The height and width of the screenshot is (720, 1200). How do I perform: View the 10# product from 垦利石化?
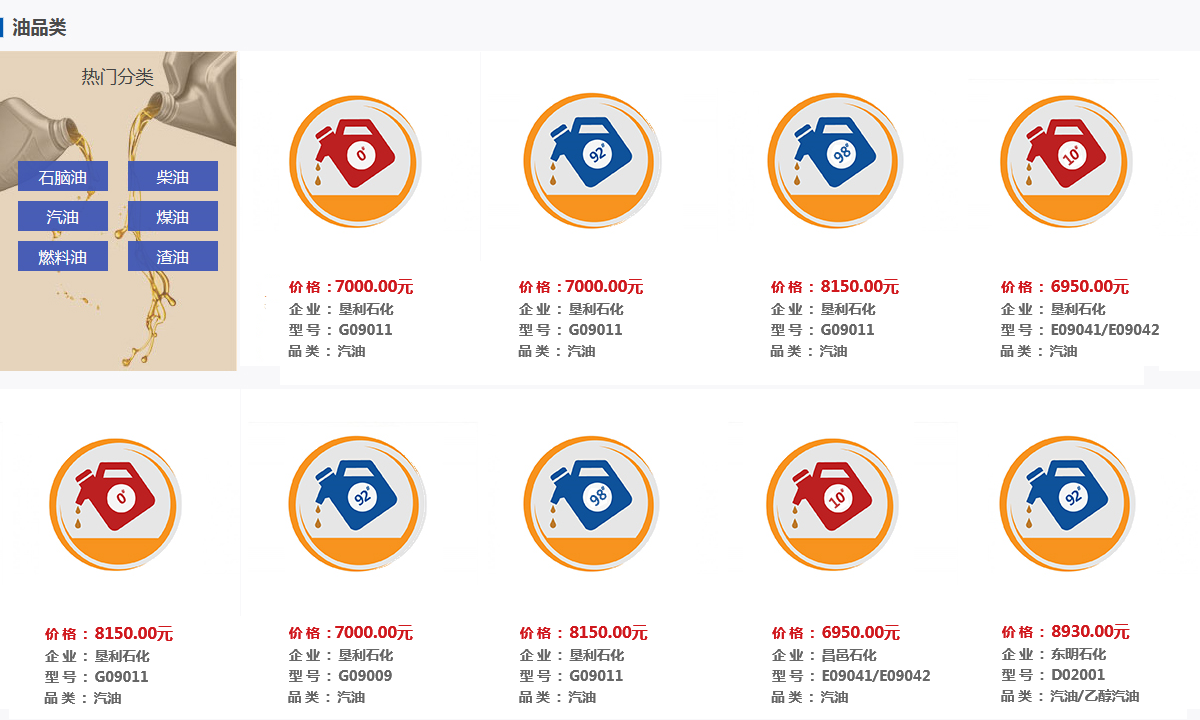tap(1067, 160)
